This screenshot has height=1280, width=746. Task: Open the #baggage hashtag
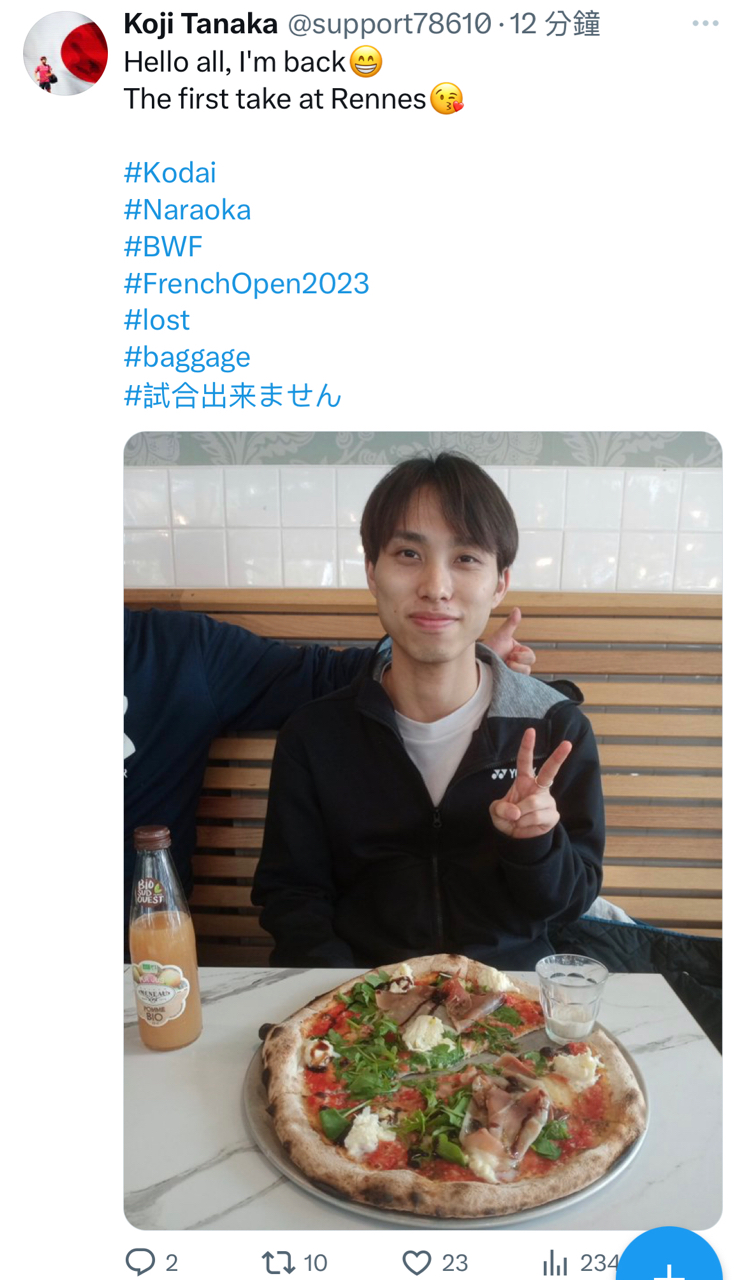[187, 358]
